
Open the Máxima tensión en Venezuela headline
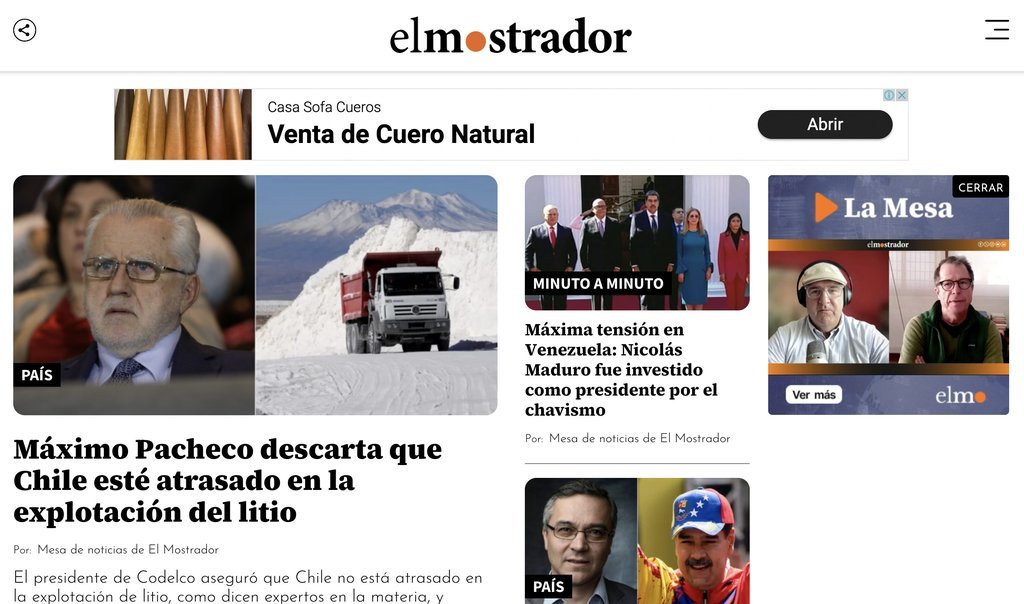point(621,369)
